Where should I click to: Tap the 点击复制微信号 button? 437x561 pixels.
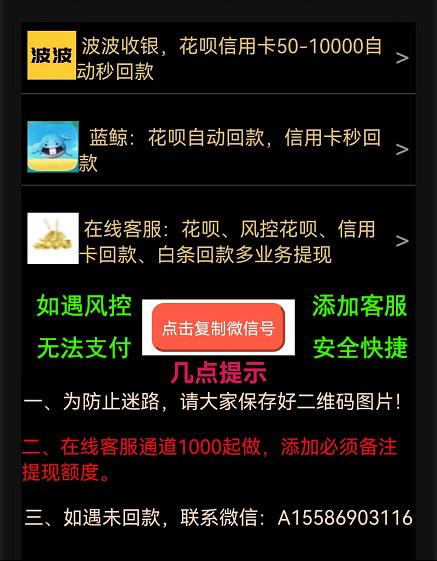218,327
